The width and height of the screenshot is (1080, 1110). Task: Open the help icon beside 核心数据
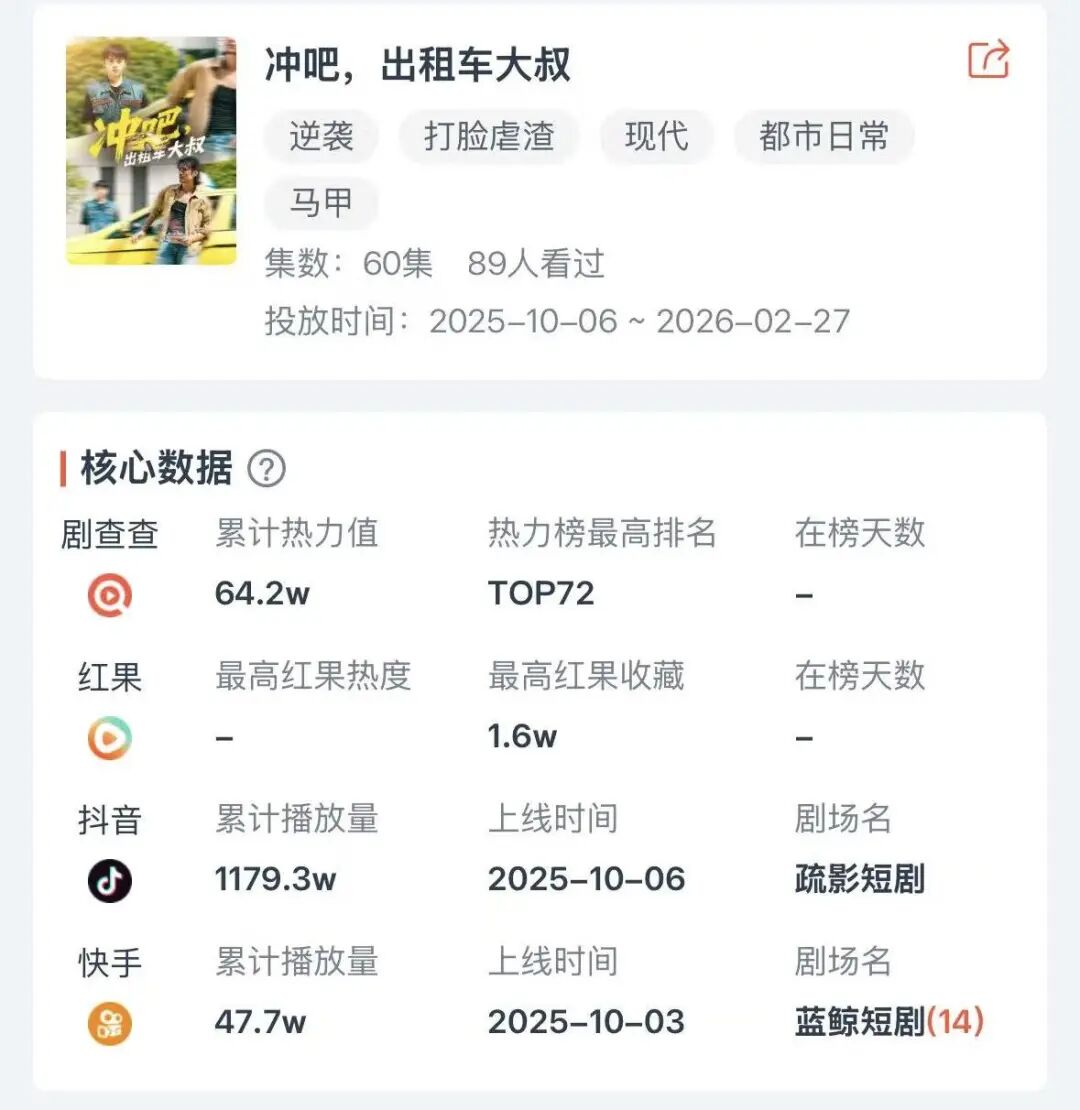(266, 468)
